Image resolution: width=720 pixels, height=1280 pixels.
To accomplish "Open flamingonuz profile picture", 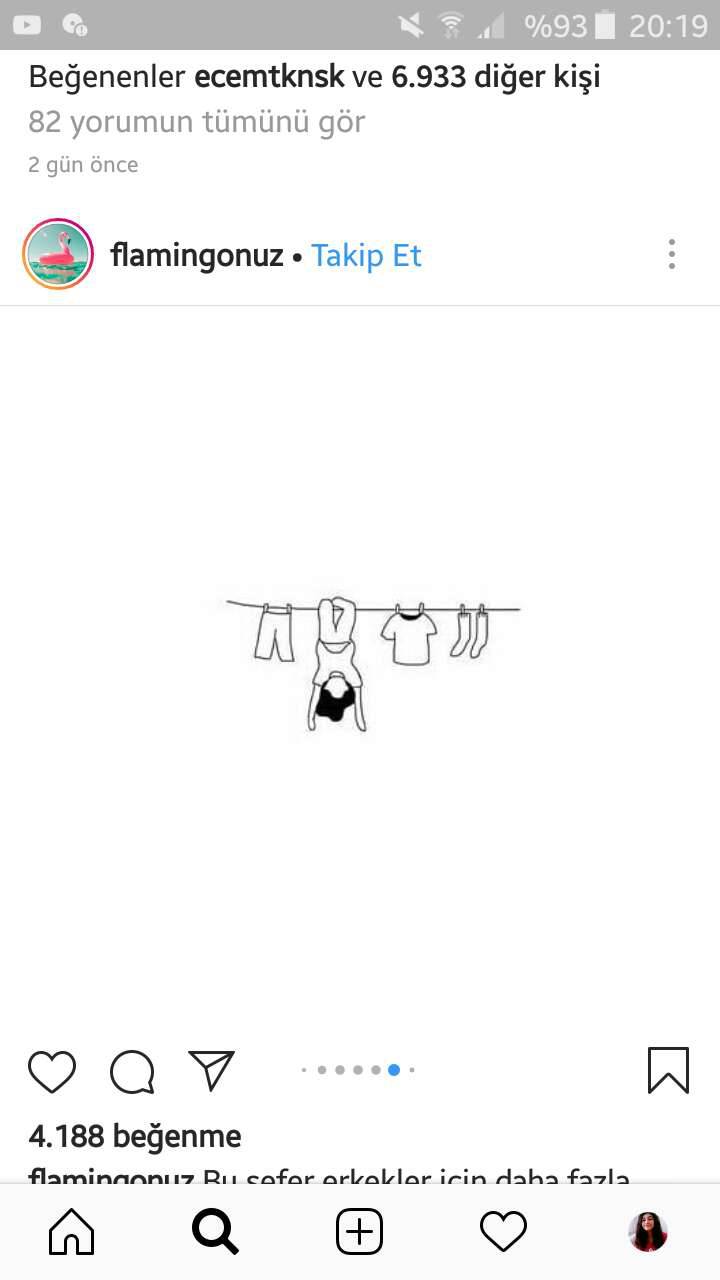I will pos(58,255).
